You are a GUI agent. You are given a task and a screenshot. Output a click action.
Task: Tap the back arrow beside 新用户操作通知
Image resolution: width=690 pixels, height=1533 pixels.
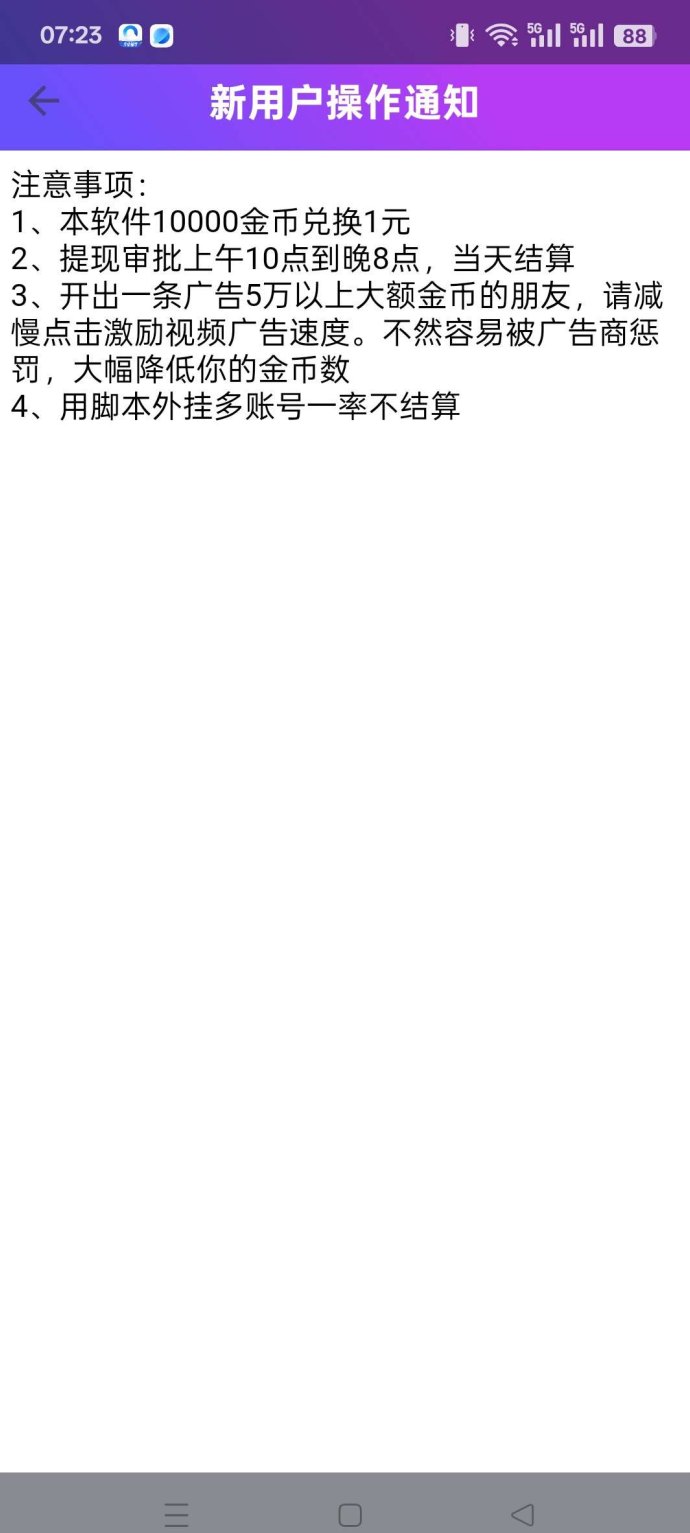coord(44,101)
